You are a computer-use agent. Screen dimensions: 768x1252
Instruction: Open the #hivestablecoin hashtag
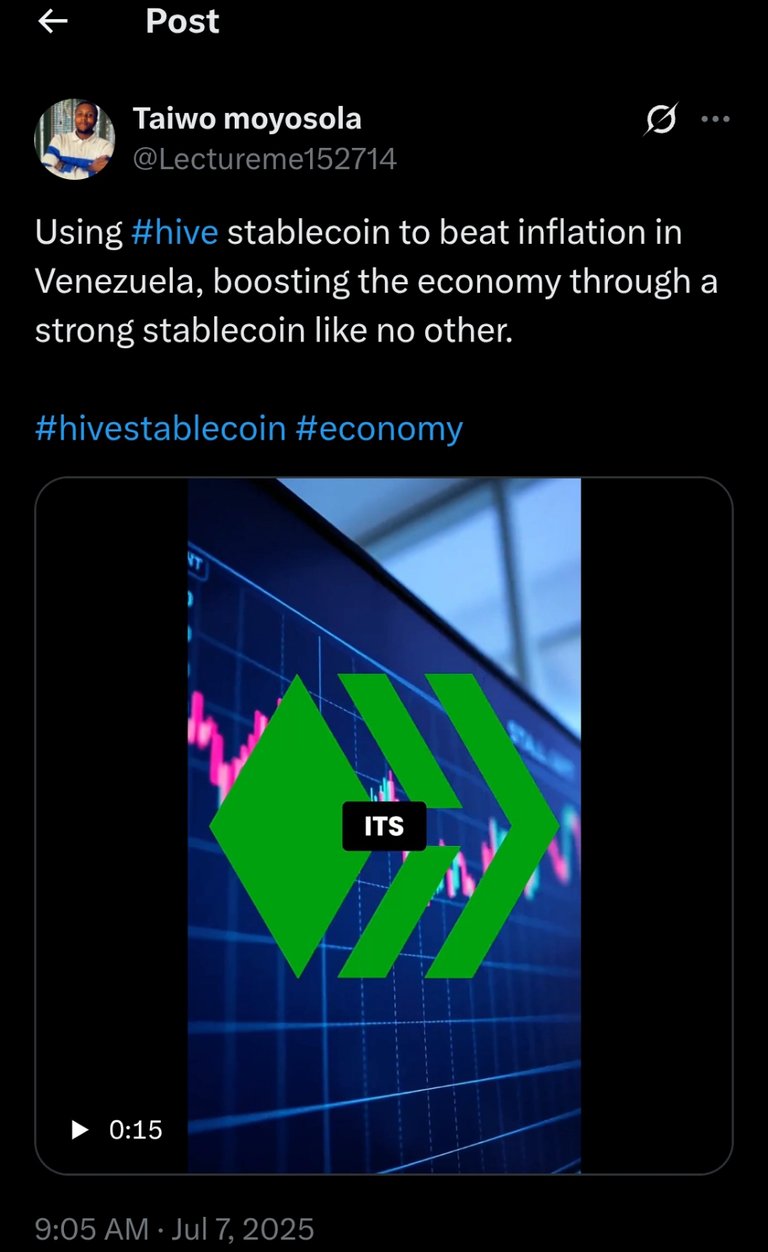coord(160,428)
